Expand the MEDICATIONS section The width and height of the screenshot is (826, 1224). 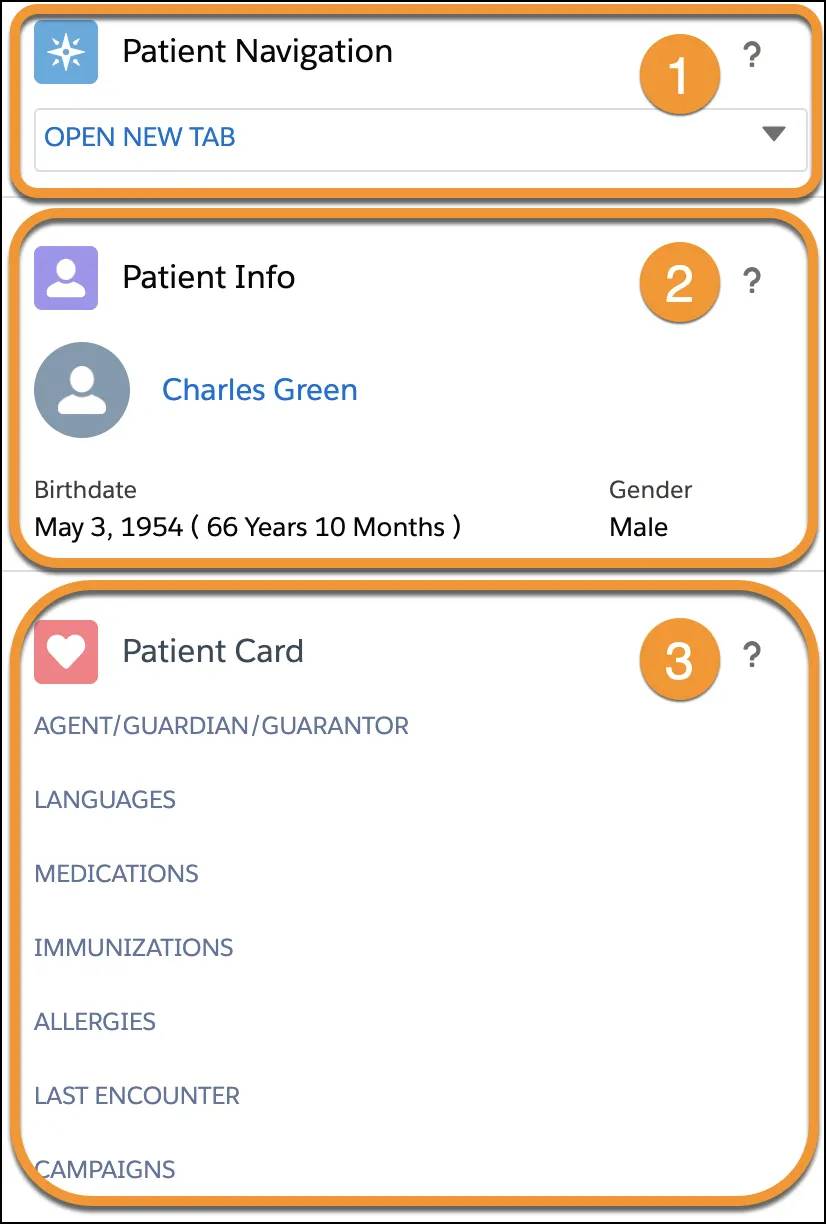pos(116,873)
